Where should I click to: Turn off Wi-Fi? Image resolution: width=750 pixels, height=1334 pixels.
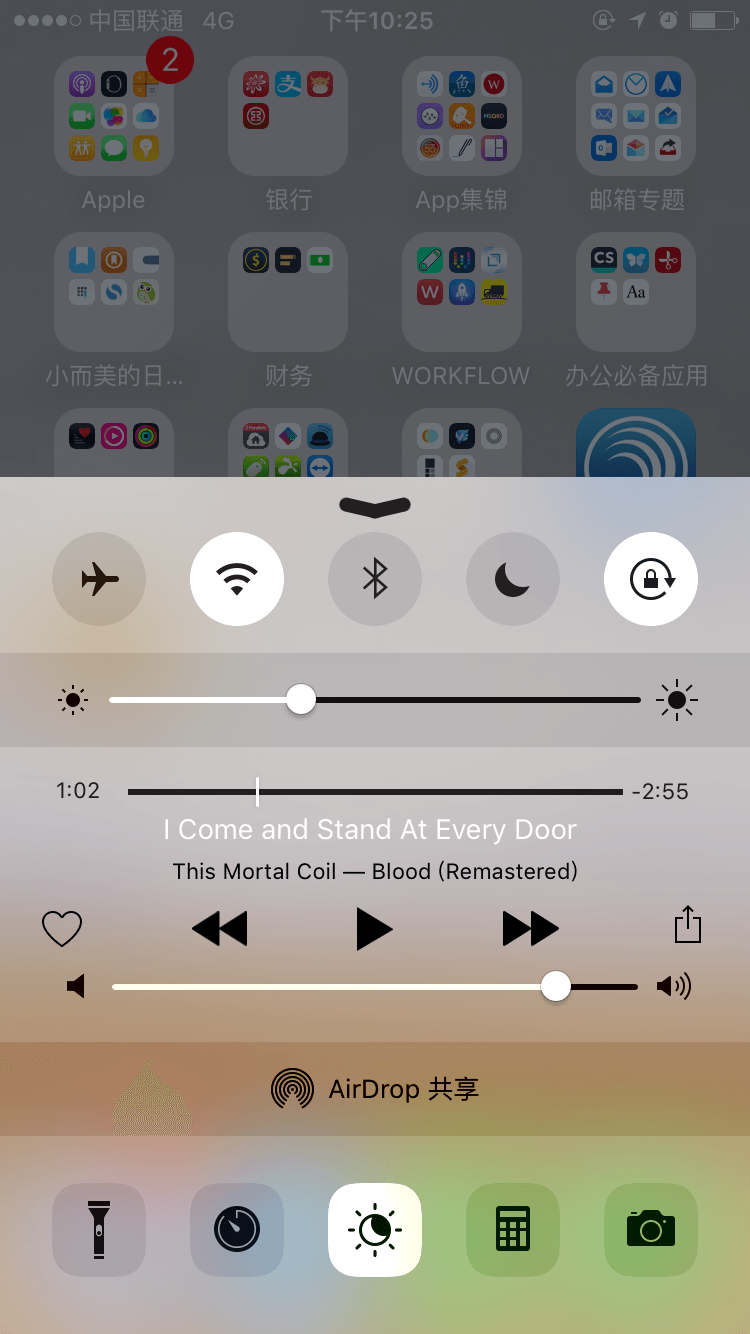coord(237,579)
